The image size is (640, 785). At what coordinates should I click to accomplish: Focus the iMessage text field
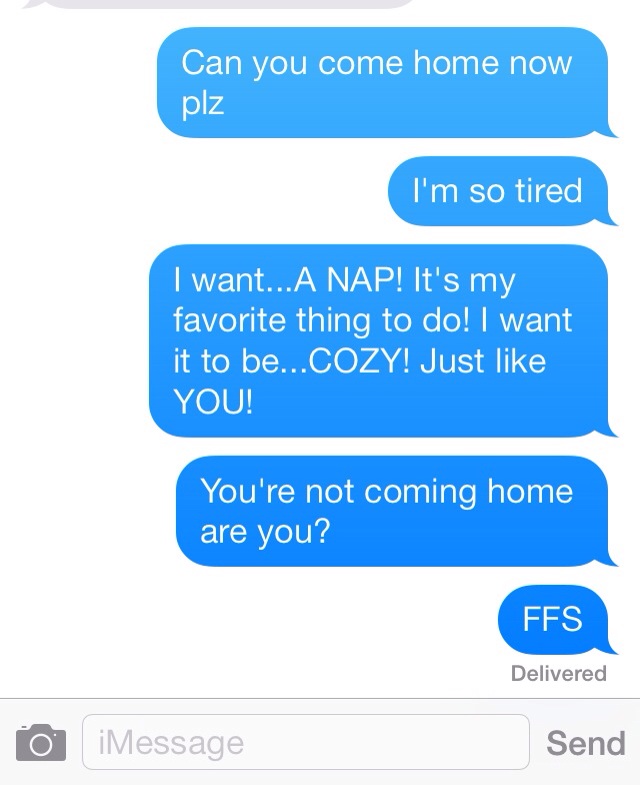click(x=305, y=742)
